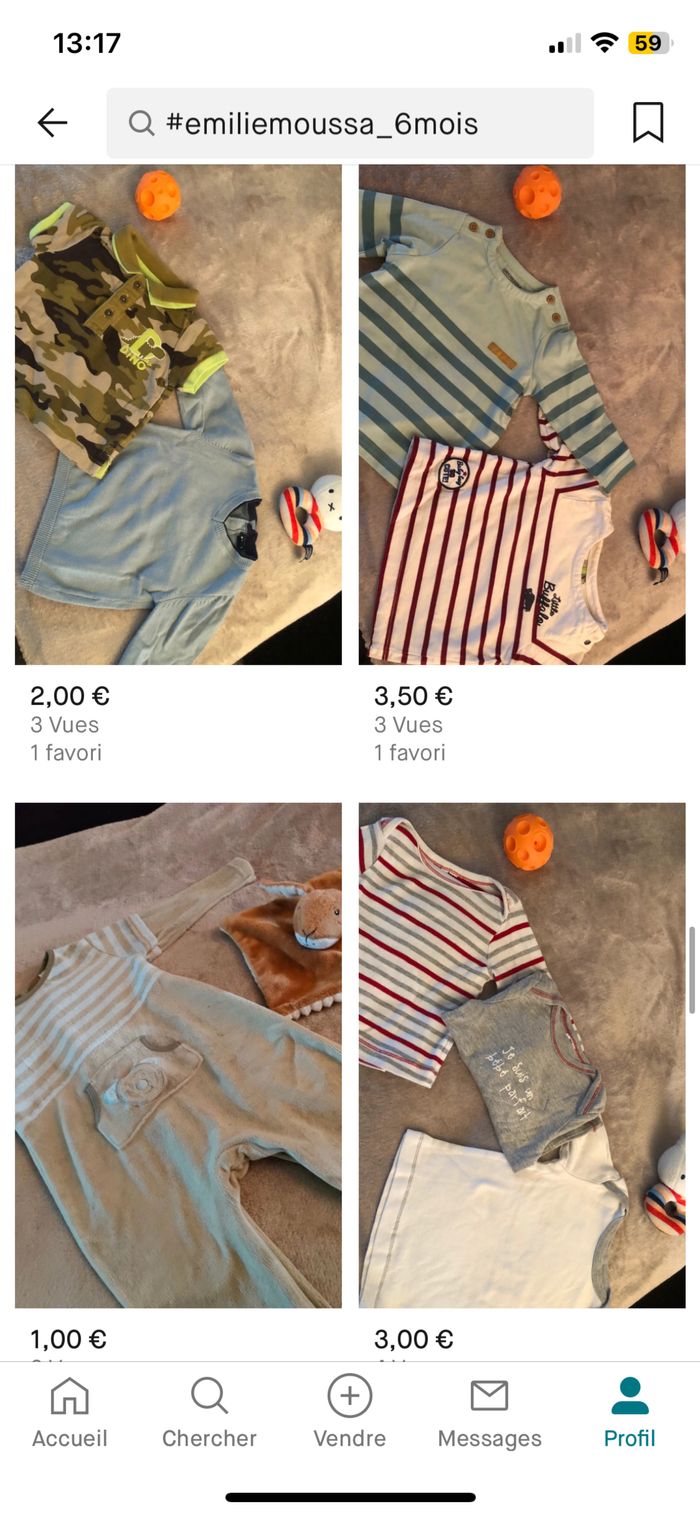Screen dimensions: 700x1517
Task: Open the 2,00 € camouflage polo listing
Action: click(178, 415)
